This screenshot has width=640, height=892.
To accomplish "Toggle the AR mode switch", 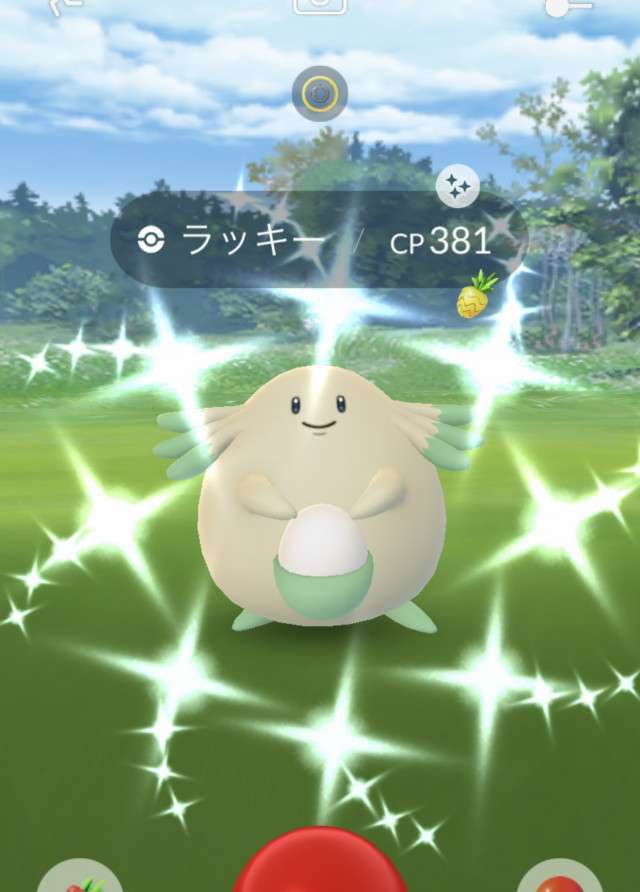I will [568, 7].
